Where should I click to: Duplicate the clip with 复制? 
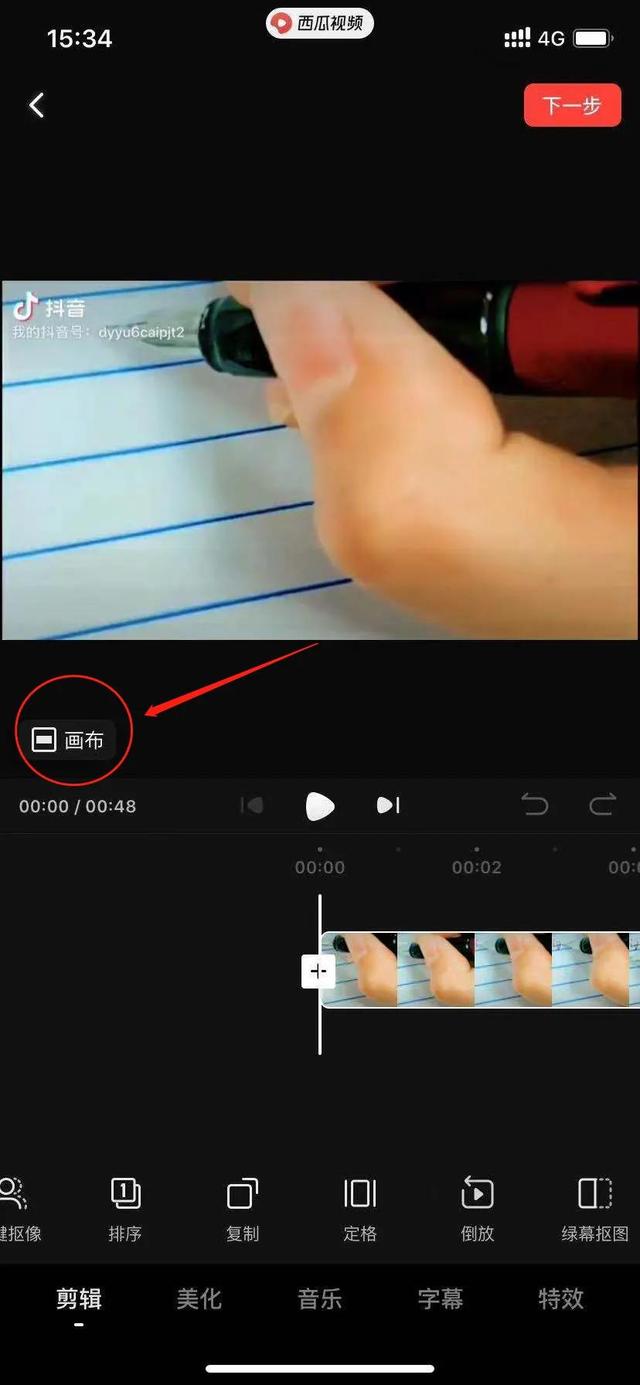pos(242,1209)
